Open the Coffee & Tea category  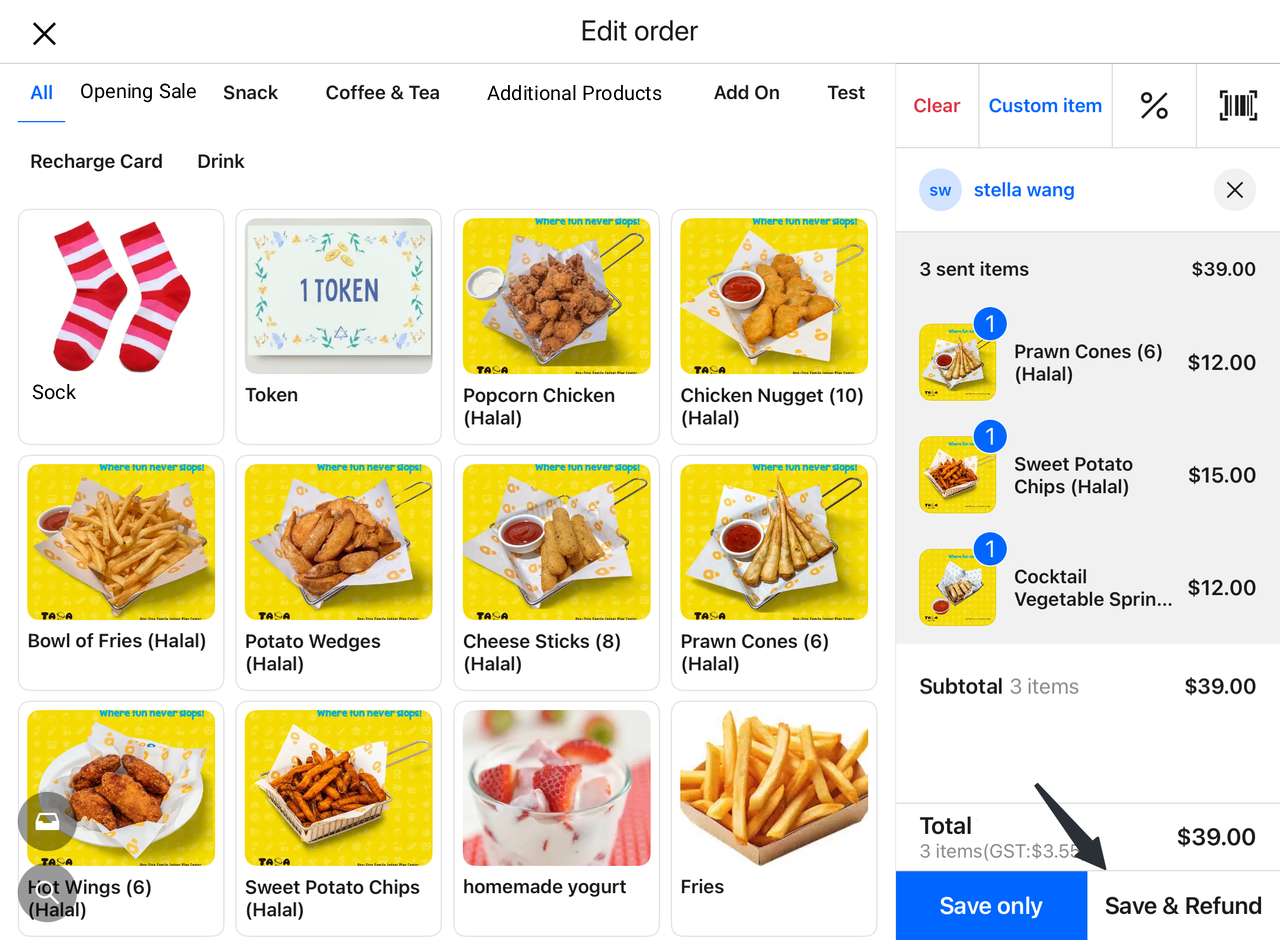382,93
